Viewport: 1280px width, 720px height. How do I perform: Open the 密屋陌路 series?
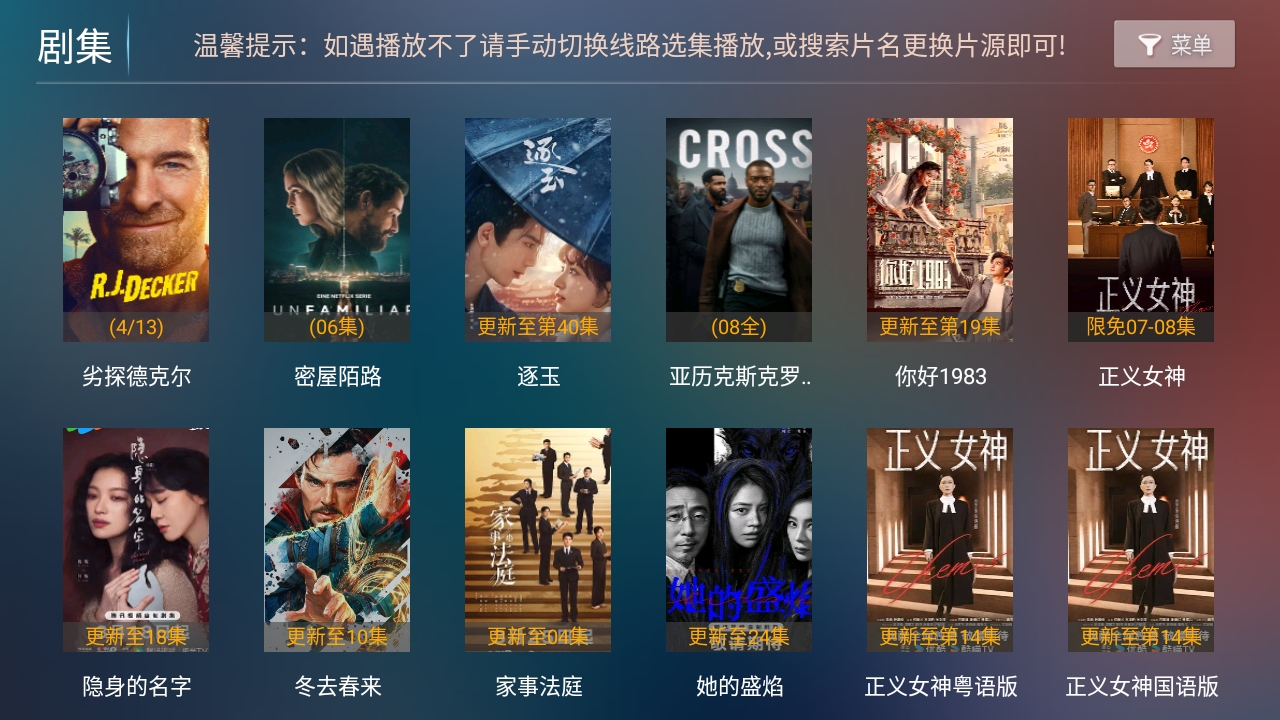(x=337, y=230)
